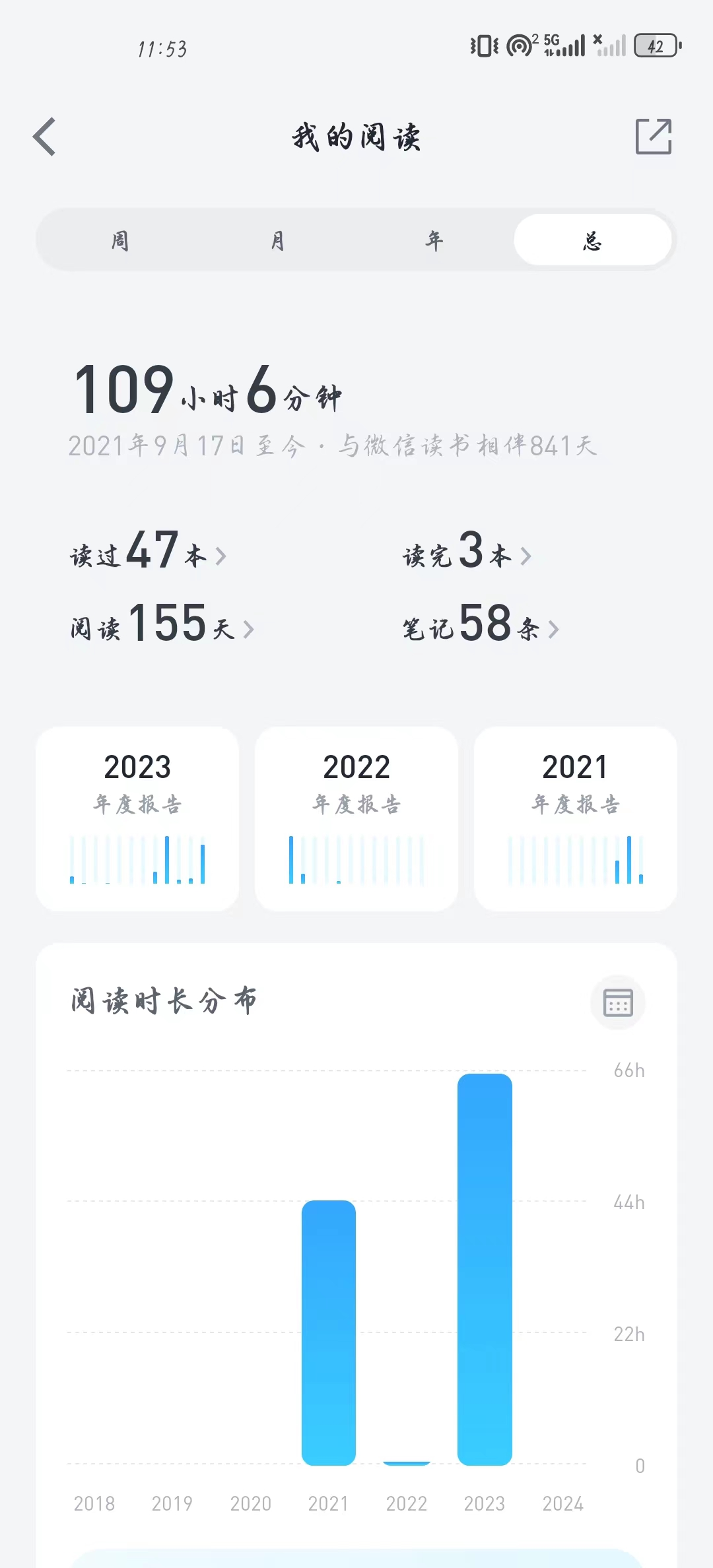Screen dimensions: 713x1568
Task: Open the 2021 年度报告 card
Action: 575,818
